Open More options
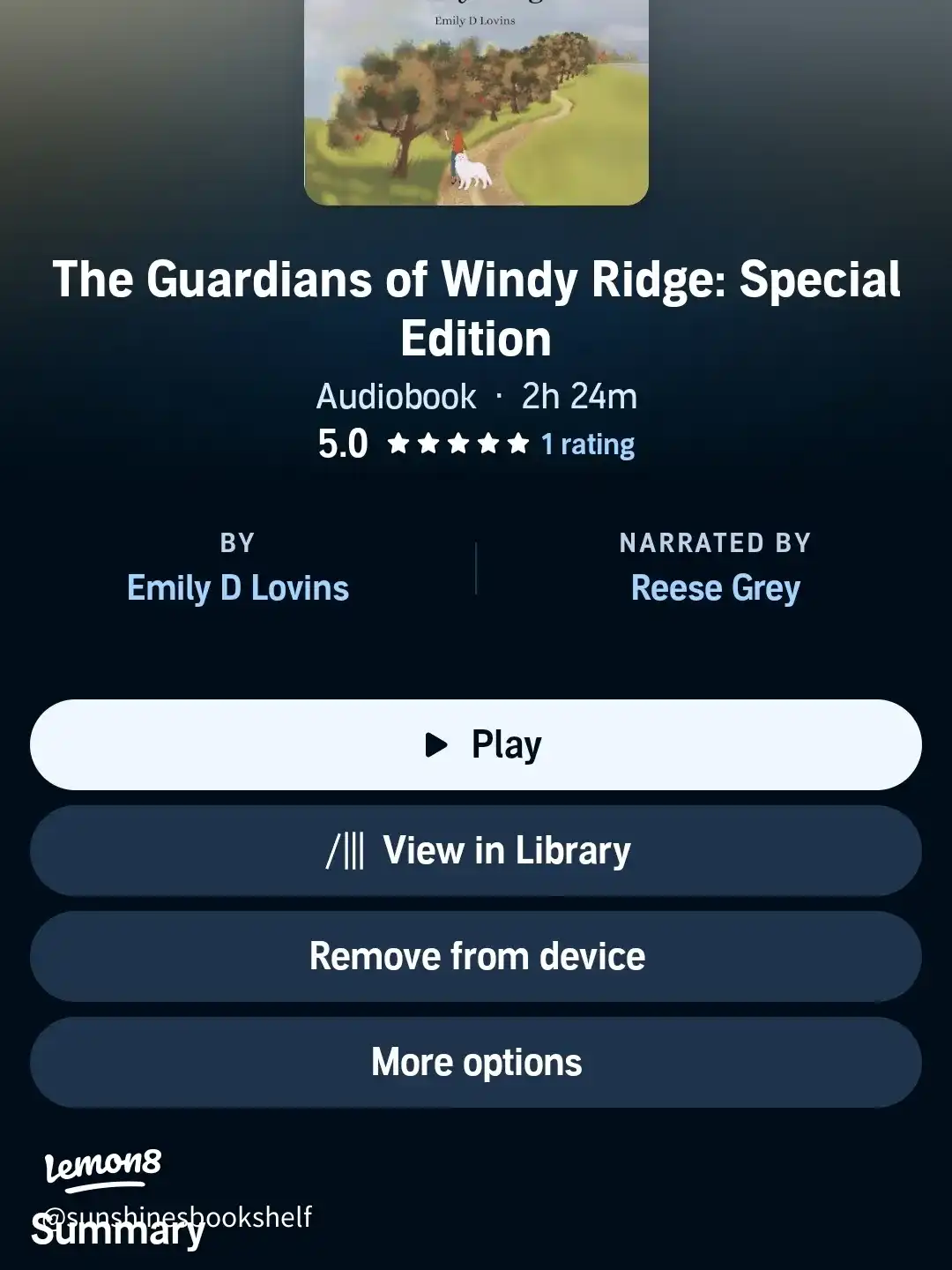Screen dimensions: 952x1270 (476, 1063)
